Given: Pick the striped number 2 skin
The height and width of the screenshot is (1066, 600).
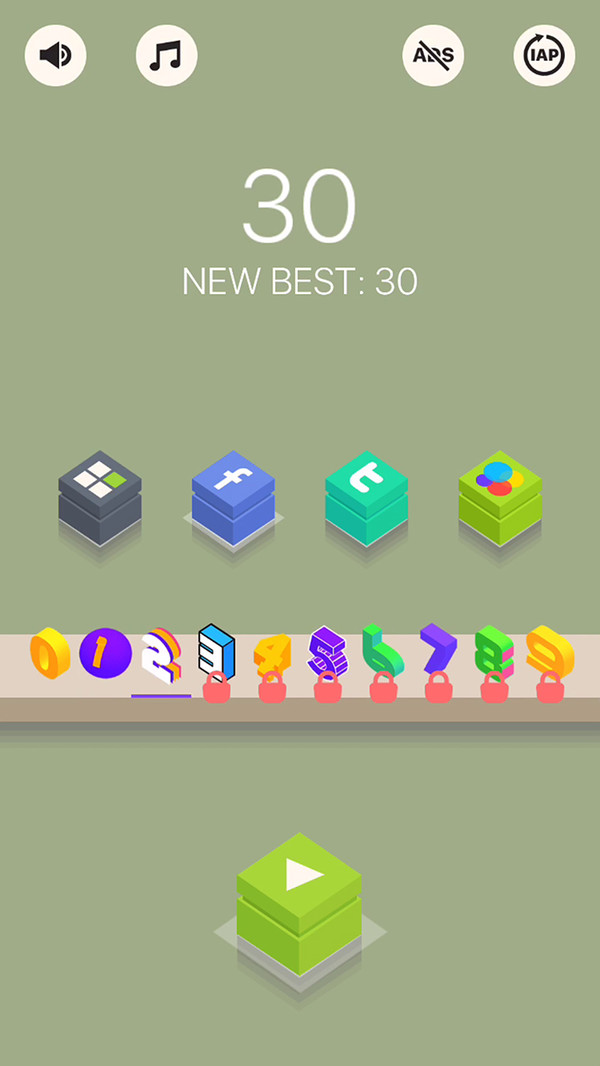Looking at the screenshot, I should (161, 655).
